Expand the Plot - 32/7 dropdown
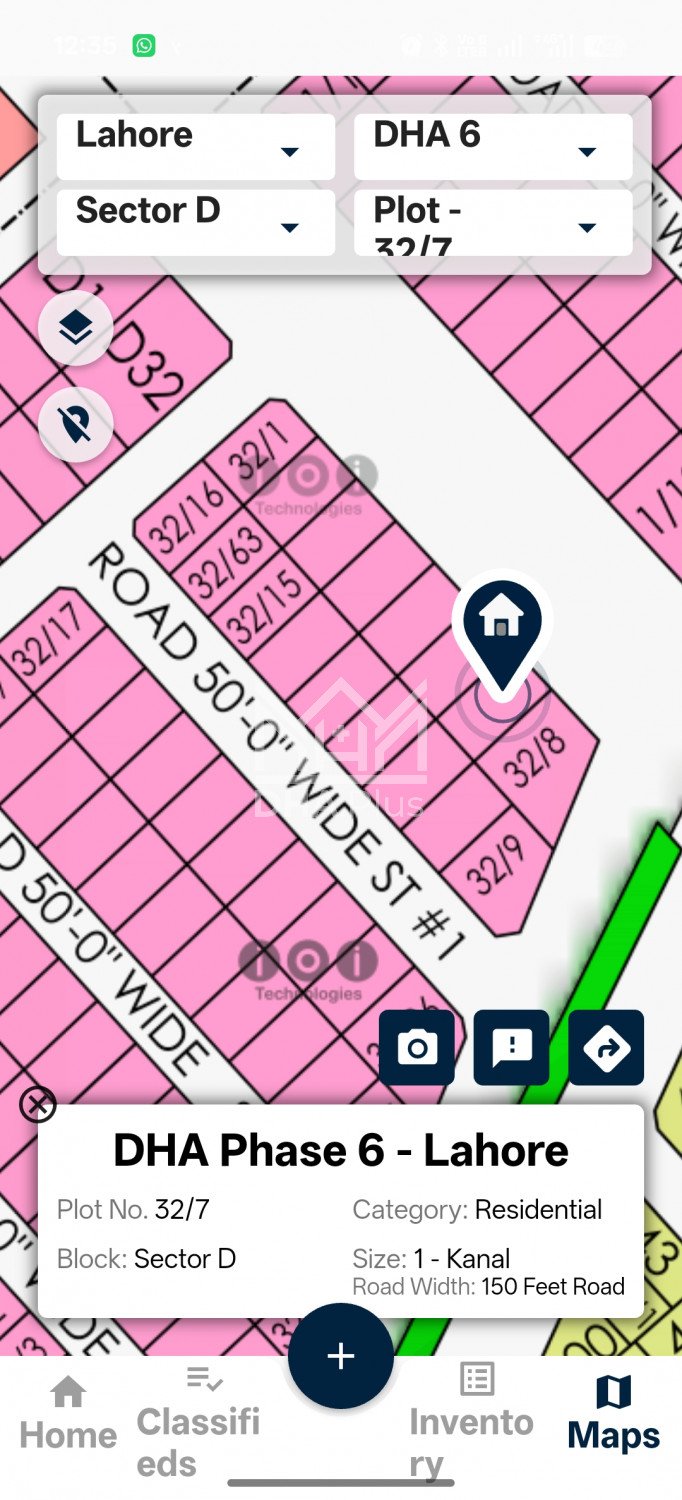The height and width of the screenshot is (1500, 682). point(493,222)
